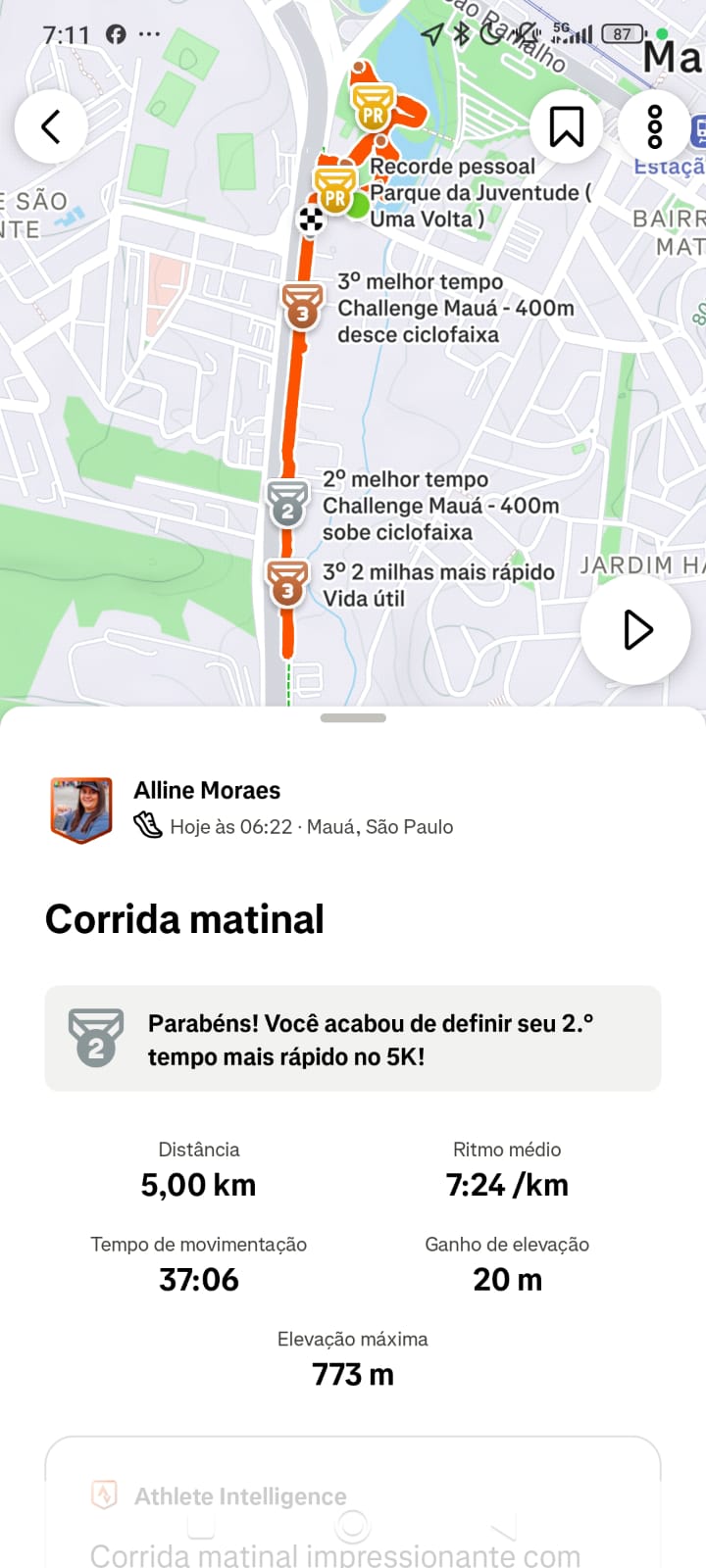Screen dimensions: 706x1568
Task: Select the 'desce ciclofaixa' bronze medal marker
Action: [302, 307]
